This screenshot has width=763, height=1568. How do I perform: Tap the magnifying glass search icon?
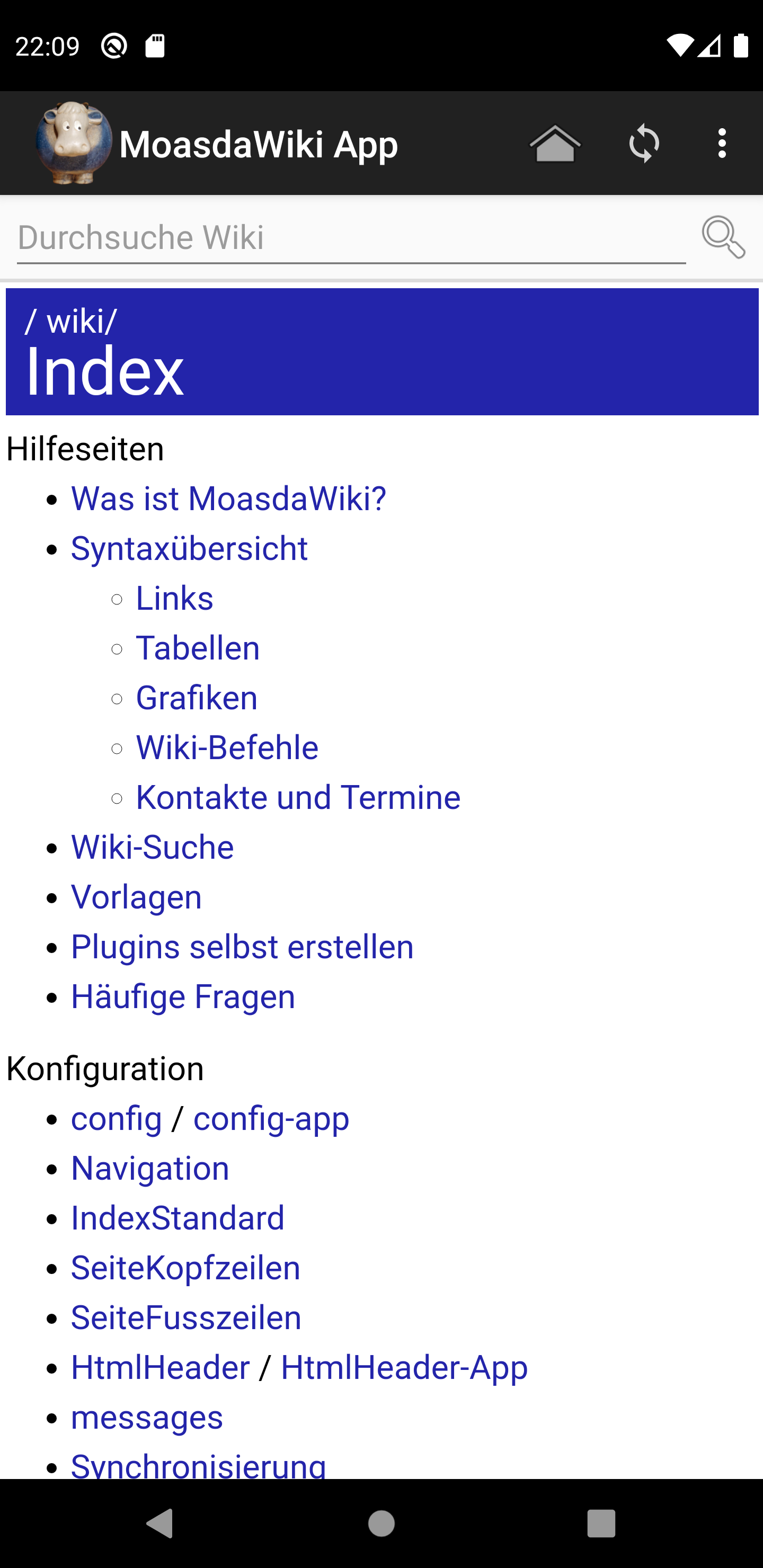pos(723,237)
